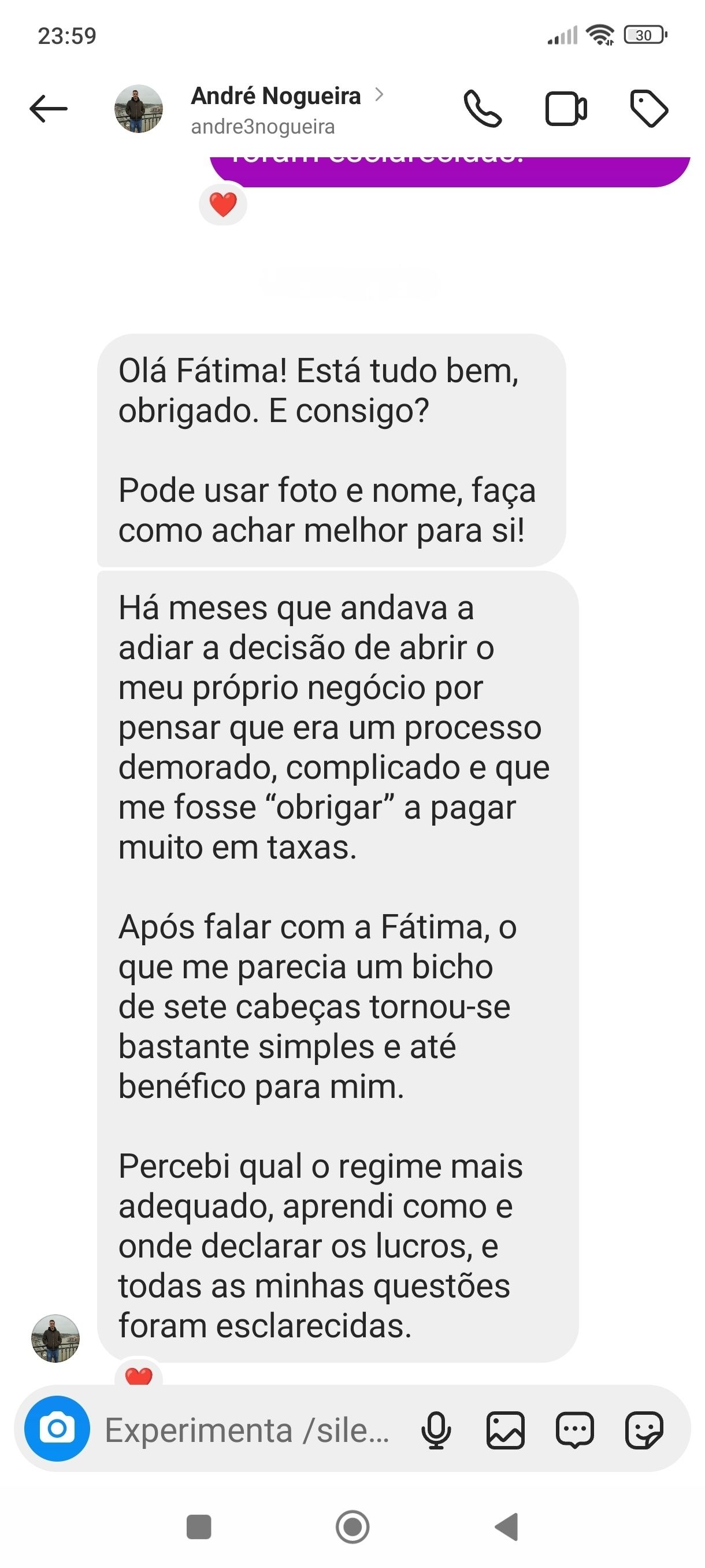This screenshot has height=1568, width=705.
Task: Open the gallery image picker
Action: tap(506, 1430)
